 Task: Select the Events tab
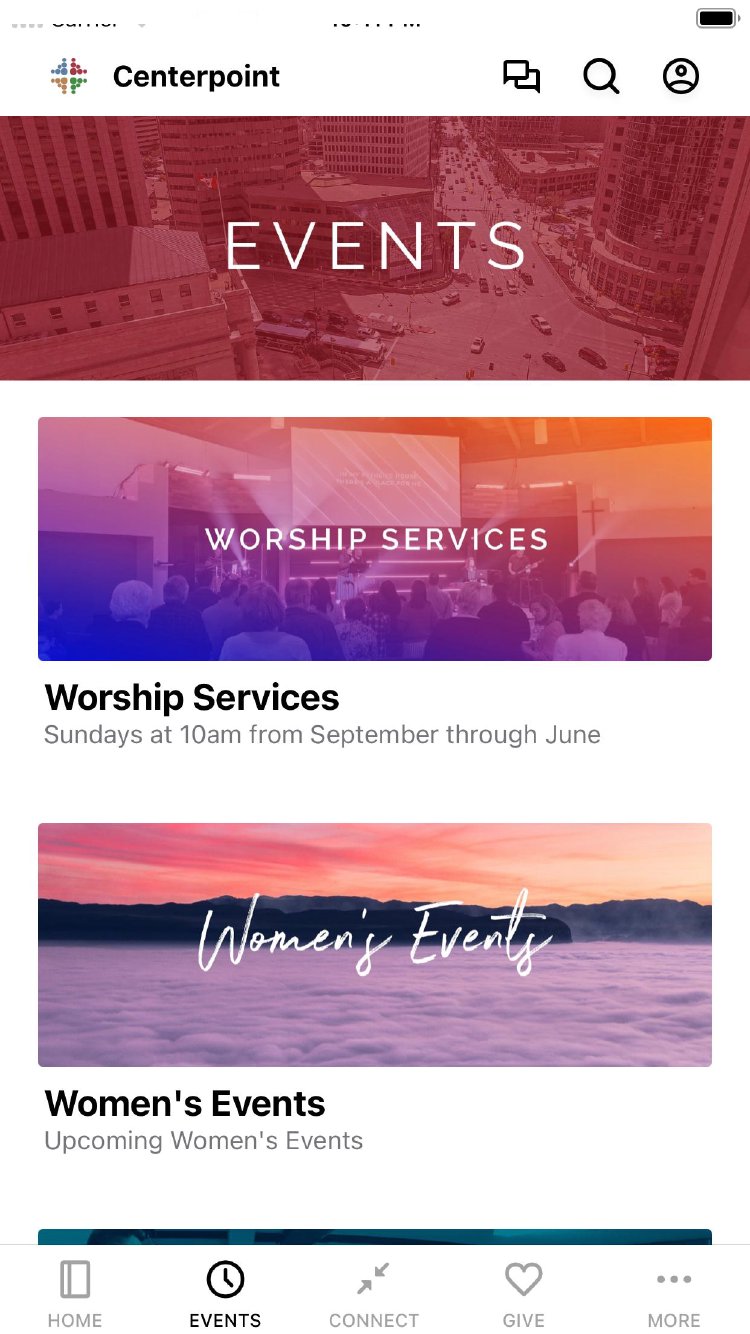[x=225, y=1292]
